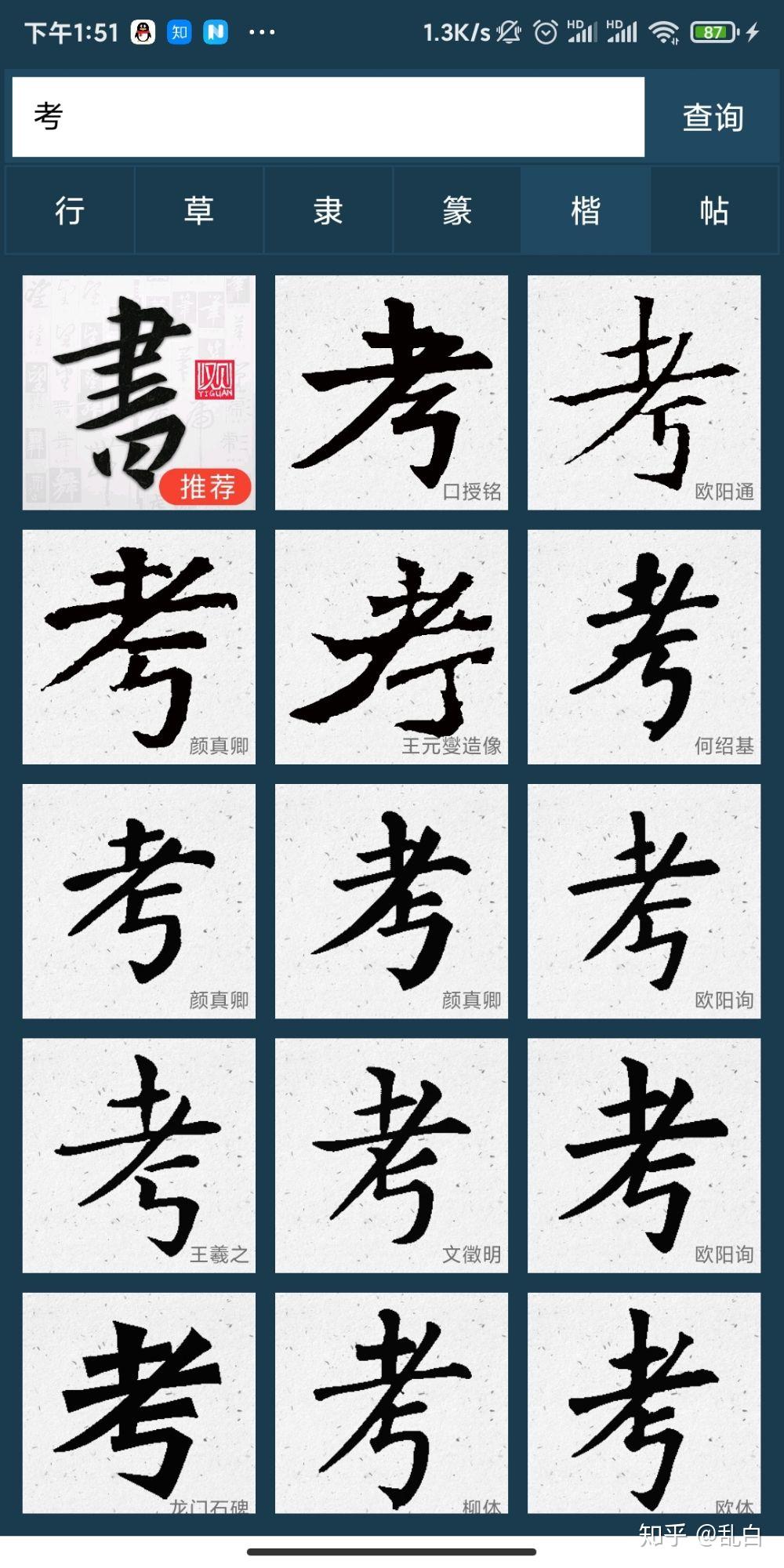The image size is (784, 1568).
Task: Open the QQ notification icon
Action: tap(141, 33)
